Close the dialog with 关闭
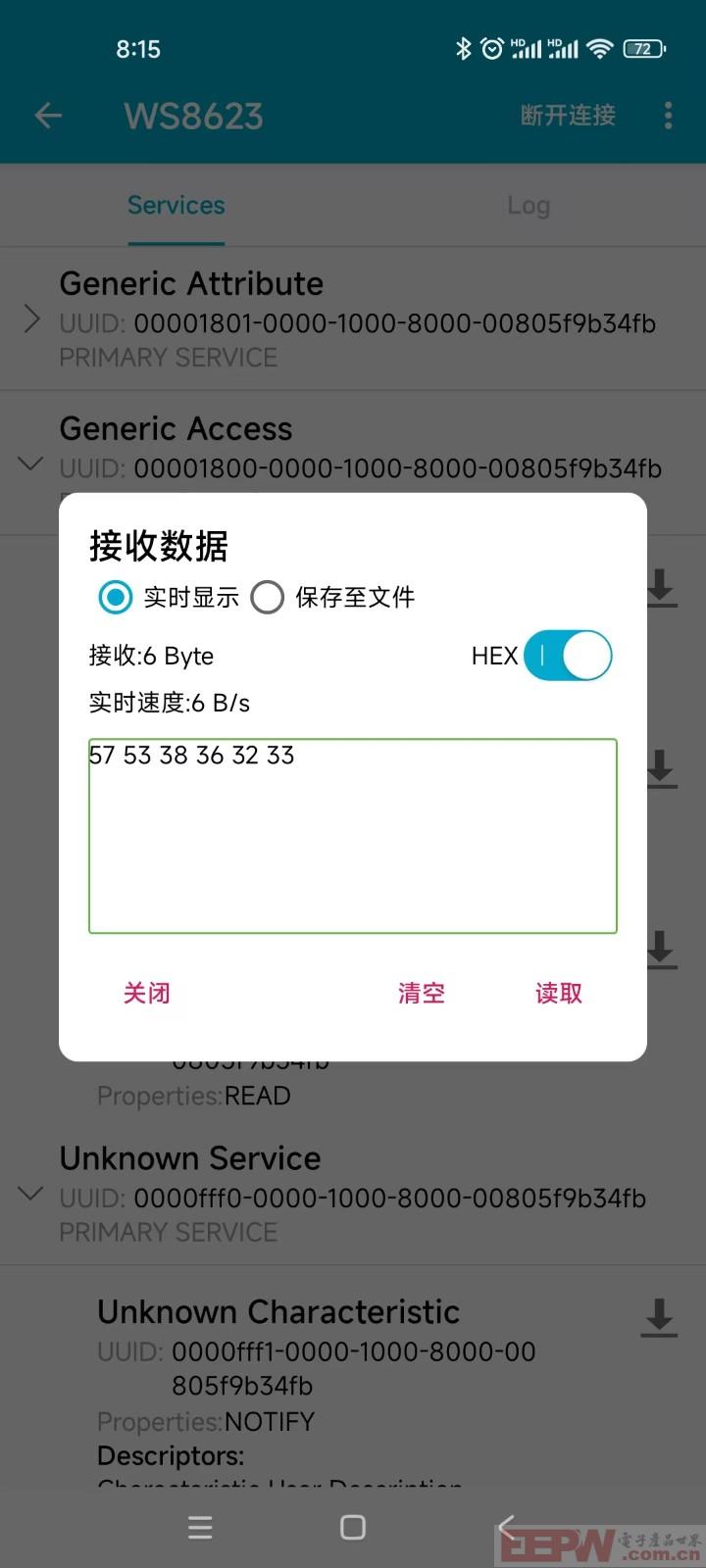Viewport: 706px width, 1568px height. pos(147,993)
